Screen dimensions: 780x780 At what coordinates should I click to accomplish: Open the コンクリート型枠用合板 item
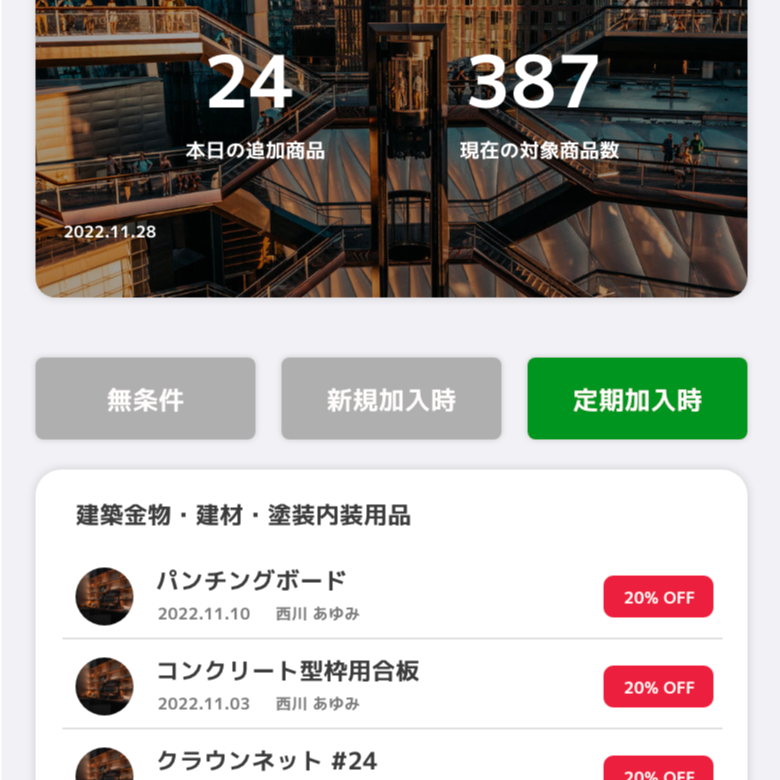[287, 671]
